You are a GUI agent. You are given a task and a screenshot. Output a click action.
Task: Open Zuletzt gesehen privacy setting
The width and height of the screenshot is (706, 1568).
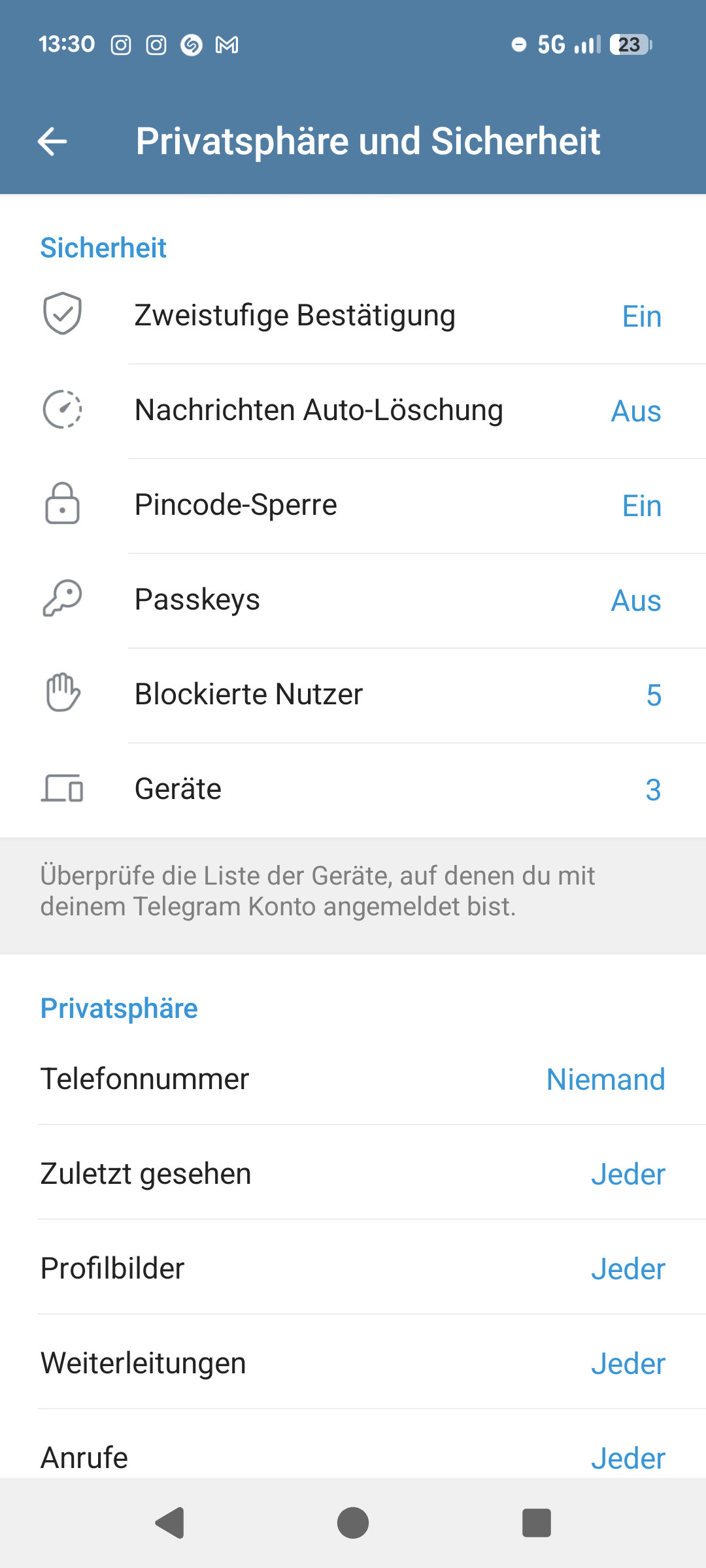(353, 1174)
